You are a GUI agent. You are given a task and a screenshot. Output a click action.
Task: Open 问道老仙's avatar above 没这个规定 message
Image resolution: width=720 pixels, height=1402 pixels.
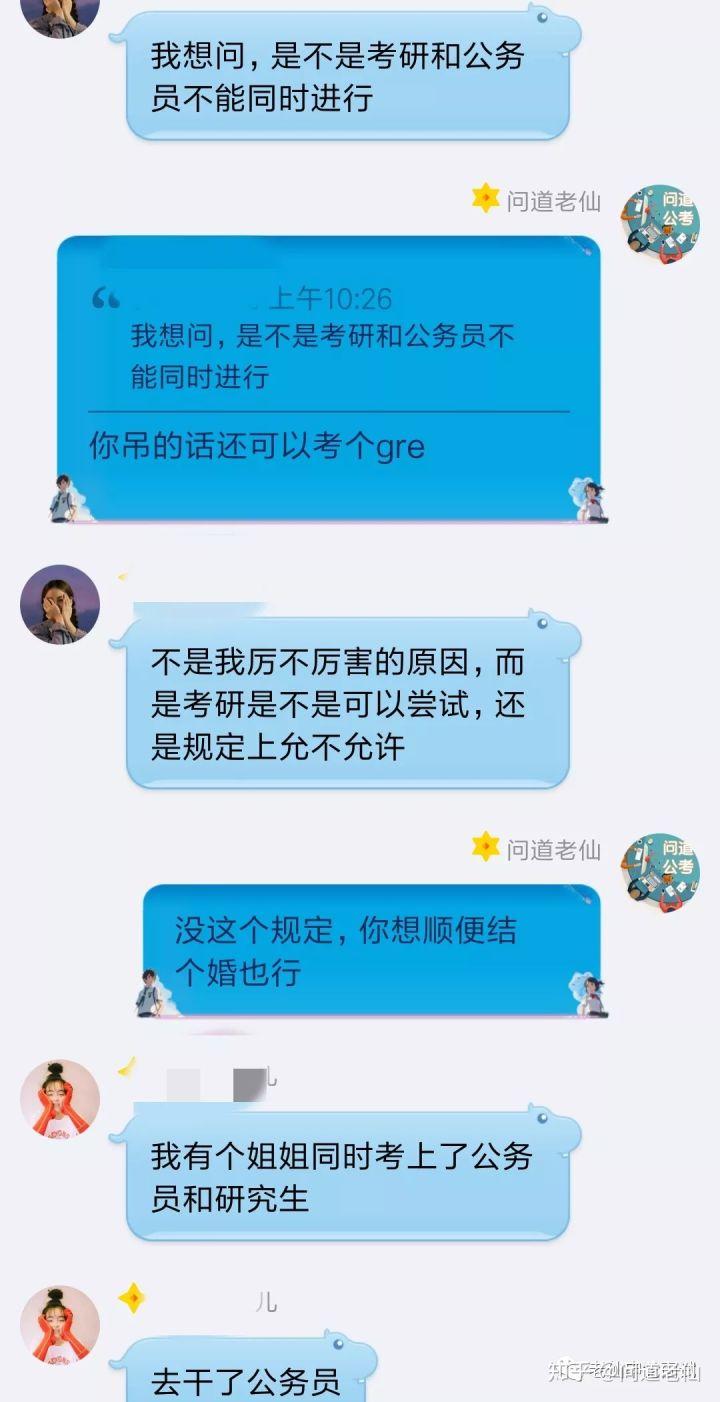(660, 872)
